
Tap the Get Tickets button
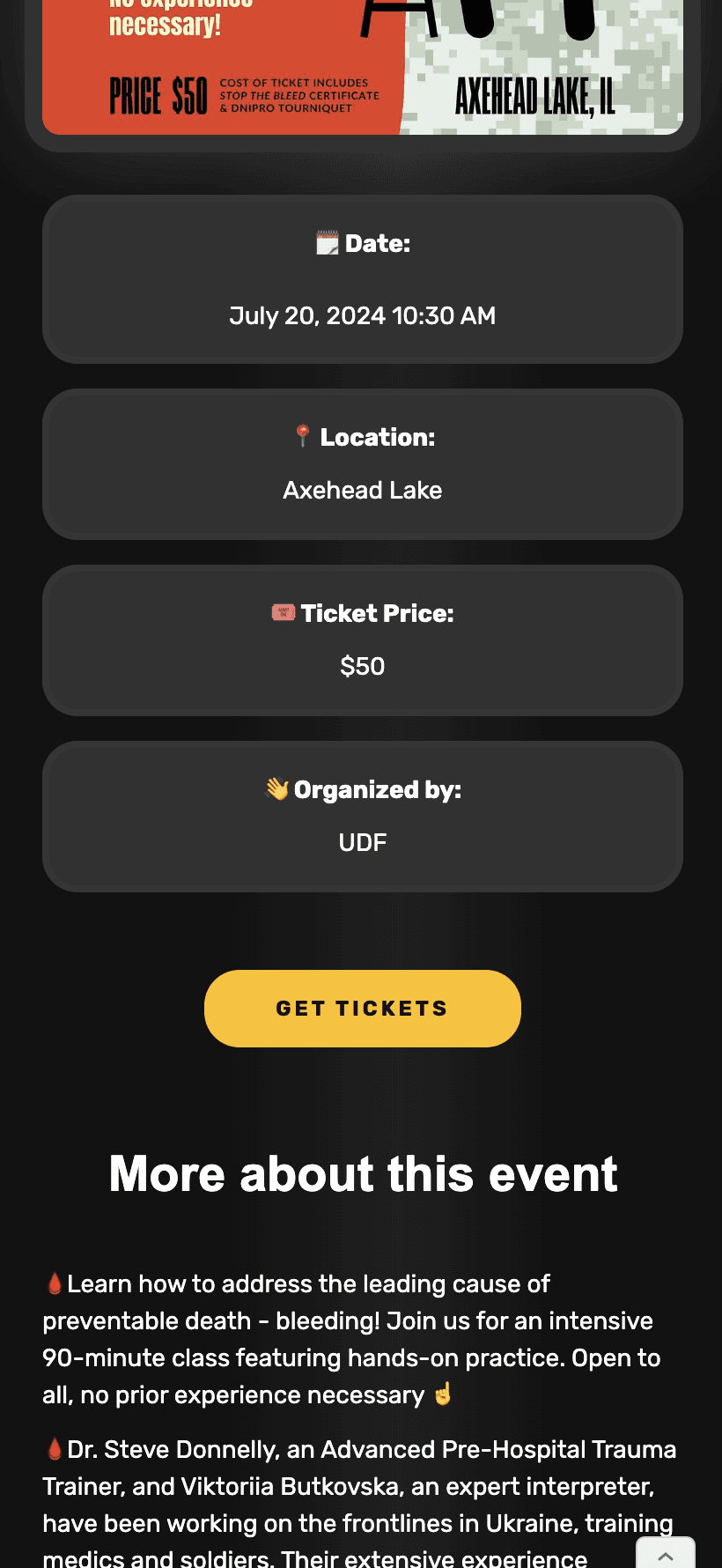362,1009
